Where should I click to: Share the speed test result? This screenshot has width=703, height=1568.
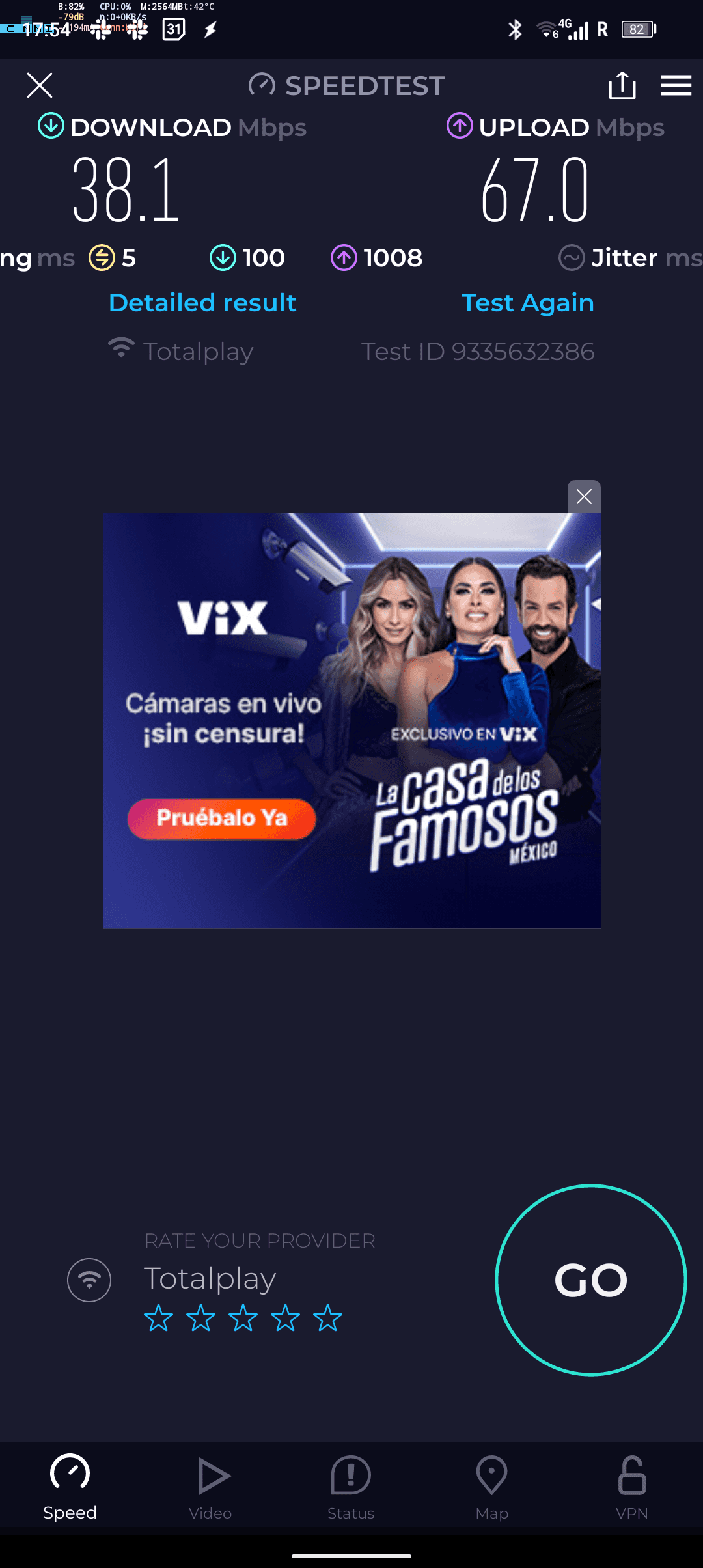click(622, 85)
